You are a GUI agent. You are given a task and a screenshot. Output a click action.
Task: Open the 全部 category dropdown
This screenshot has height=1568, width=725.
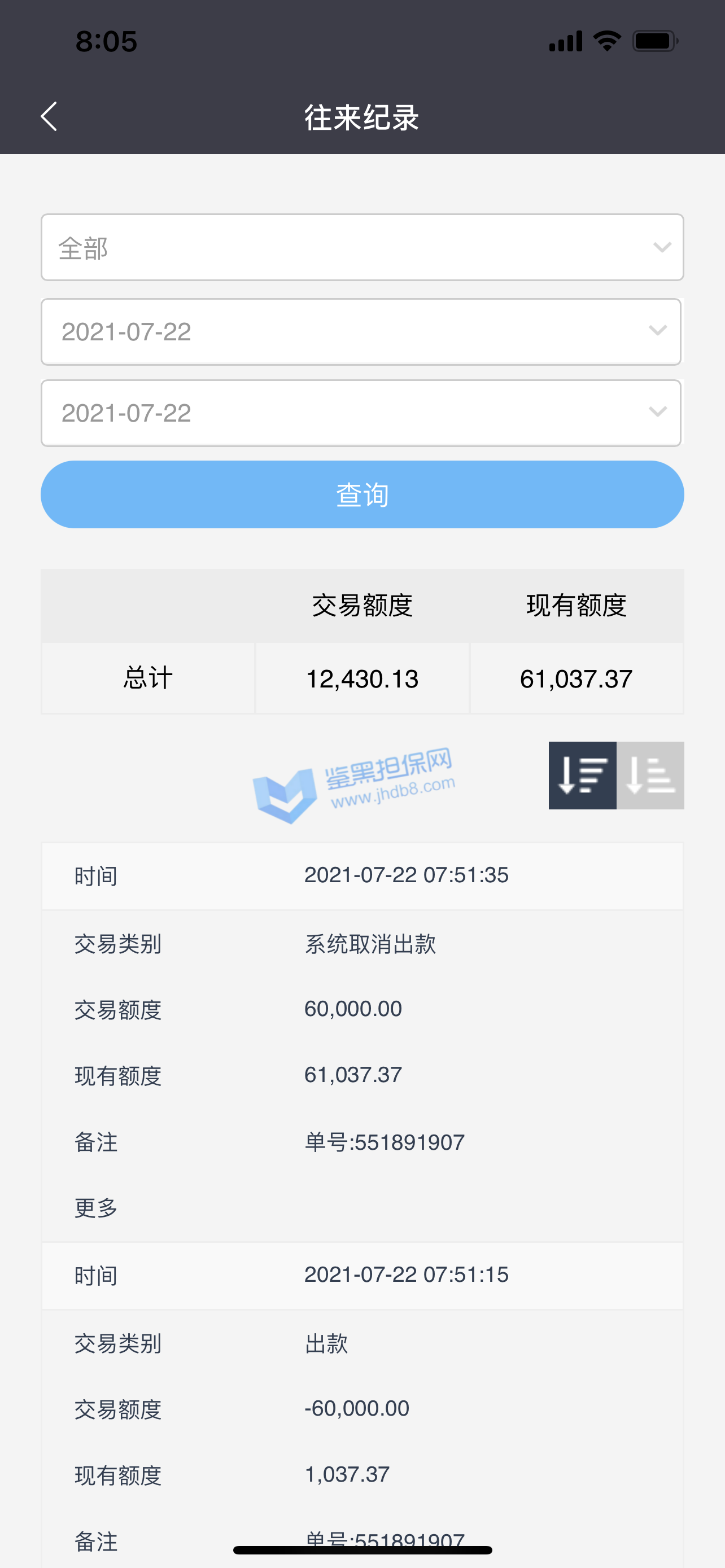[x=361, y=247]
